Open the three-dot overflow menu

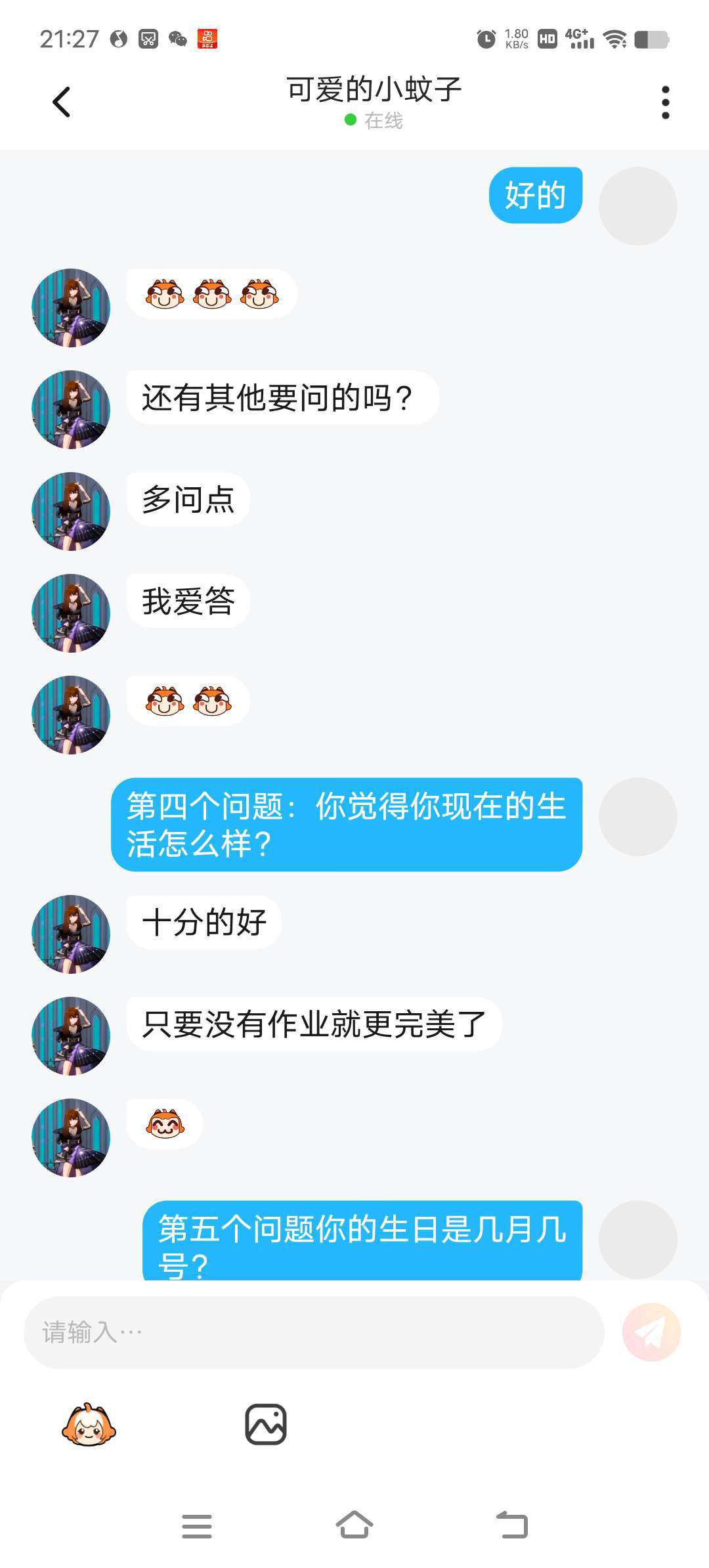coord(665,102)
